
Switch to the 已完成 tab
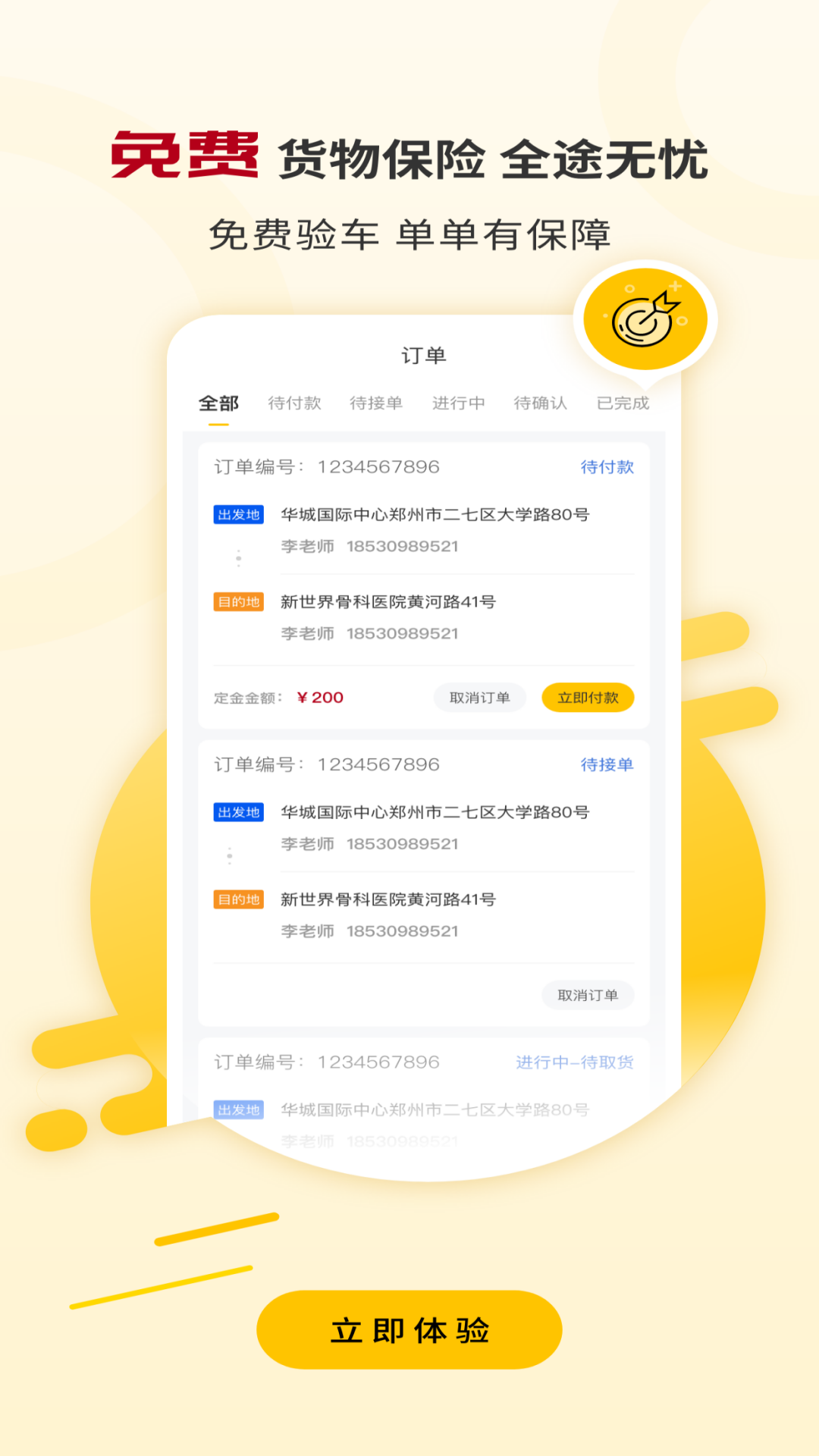pyautogui.click(x=621, y=403)
